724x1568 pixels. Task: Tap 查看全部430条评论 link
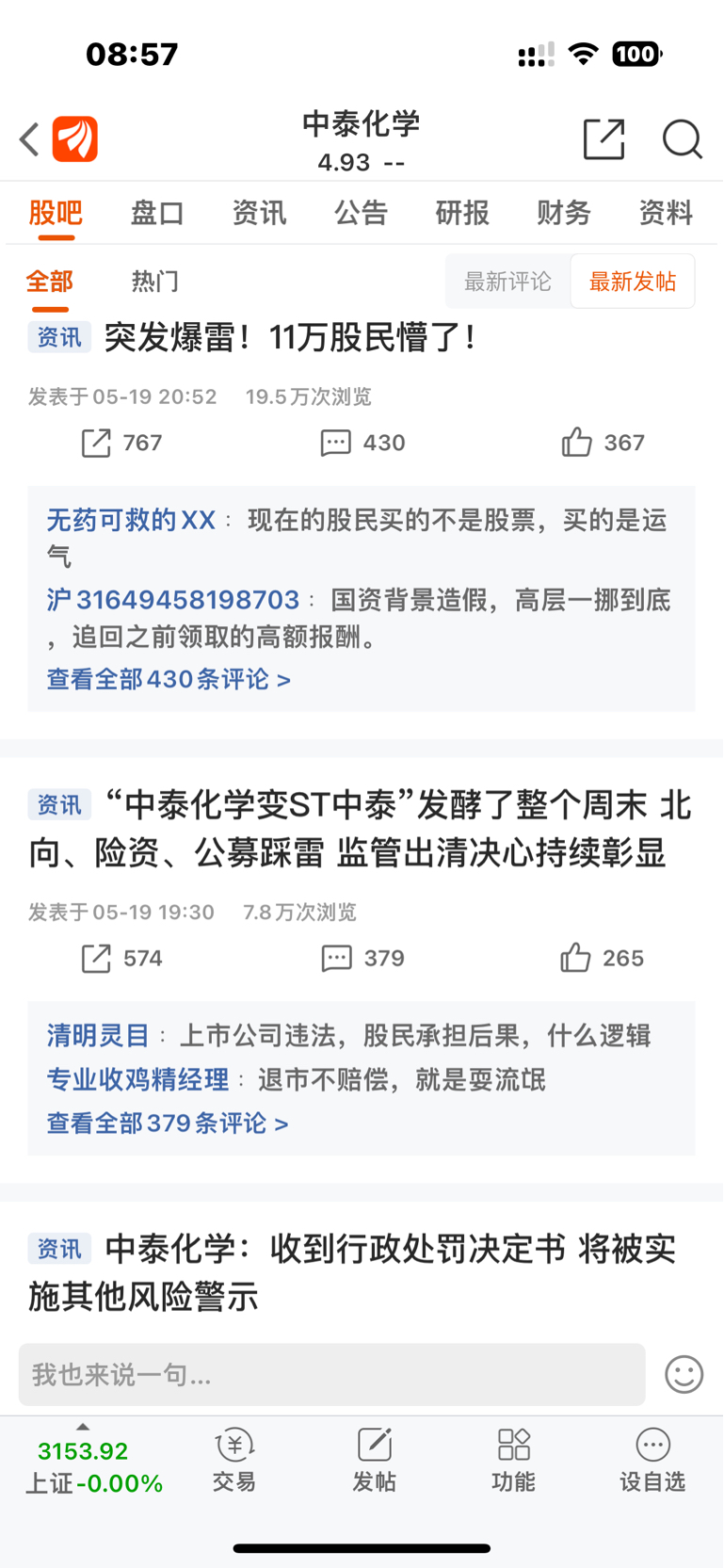pyautogui.click(x=169, y=679)
